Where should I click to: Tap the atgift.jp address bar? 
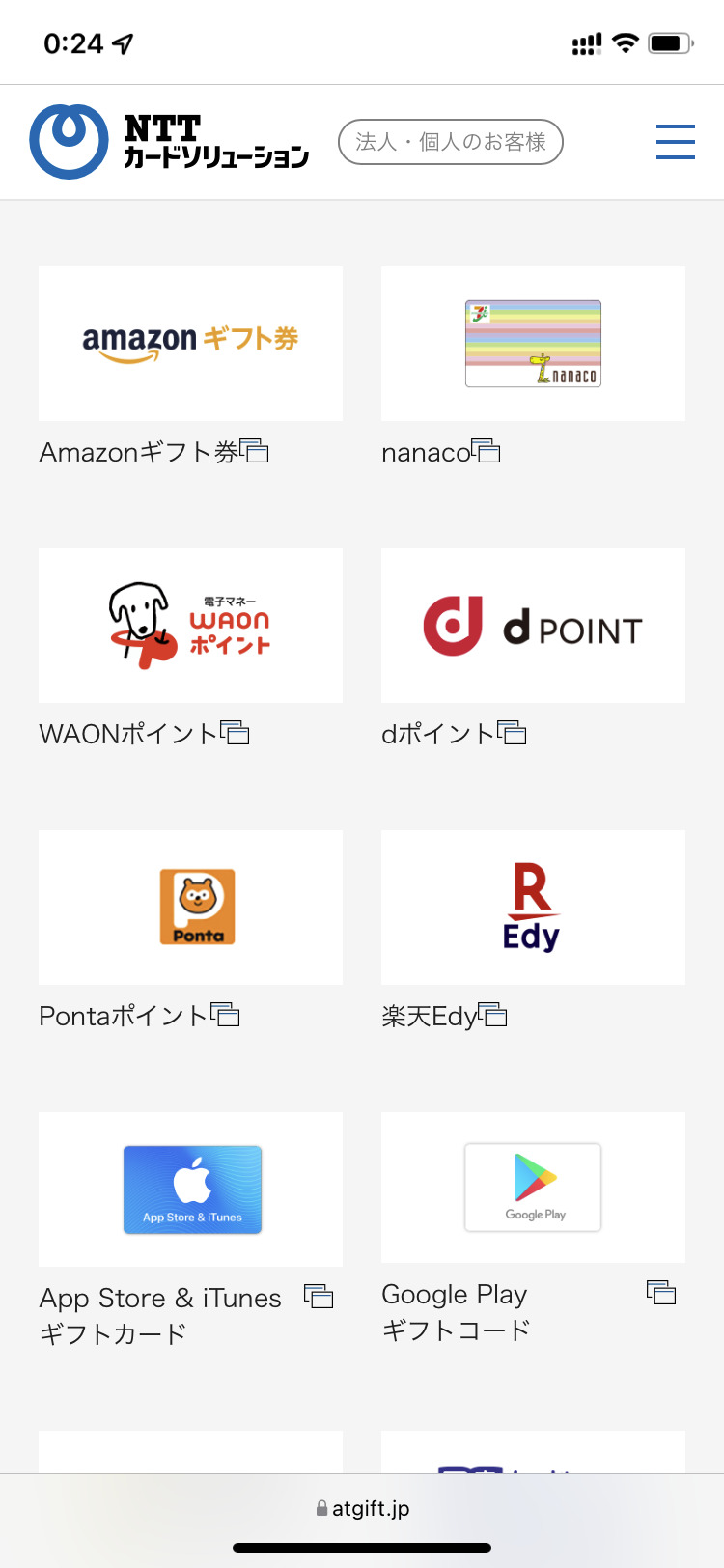(362, 1508)
